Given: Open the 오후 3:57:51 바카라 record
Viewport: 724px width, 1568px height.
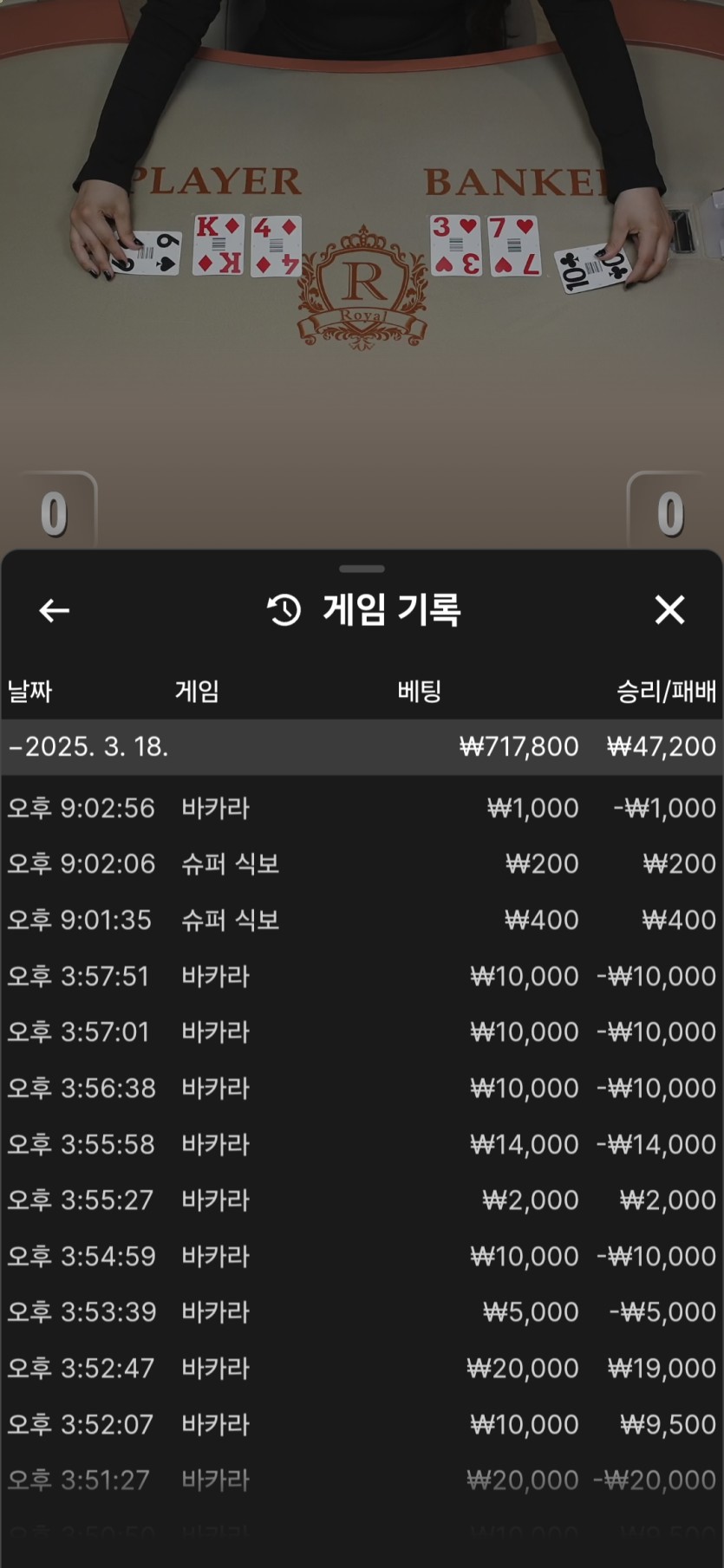Looking at the screenshot, I should [362, 976].
